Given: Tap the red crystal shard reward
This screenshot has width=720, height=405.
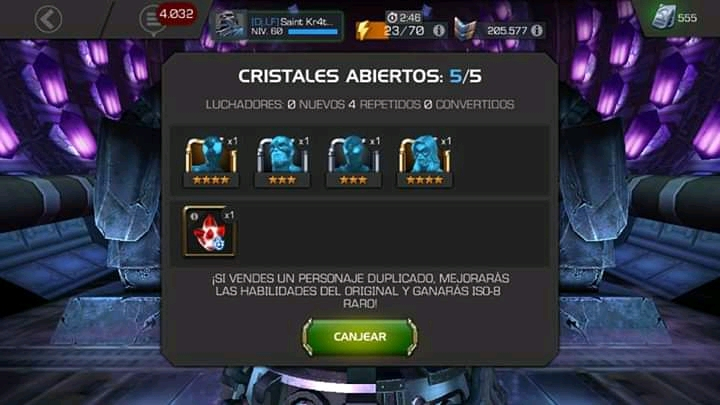Looking at the screenshot, I should [x=210, y=230].
